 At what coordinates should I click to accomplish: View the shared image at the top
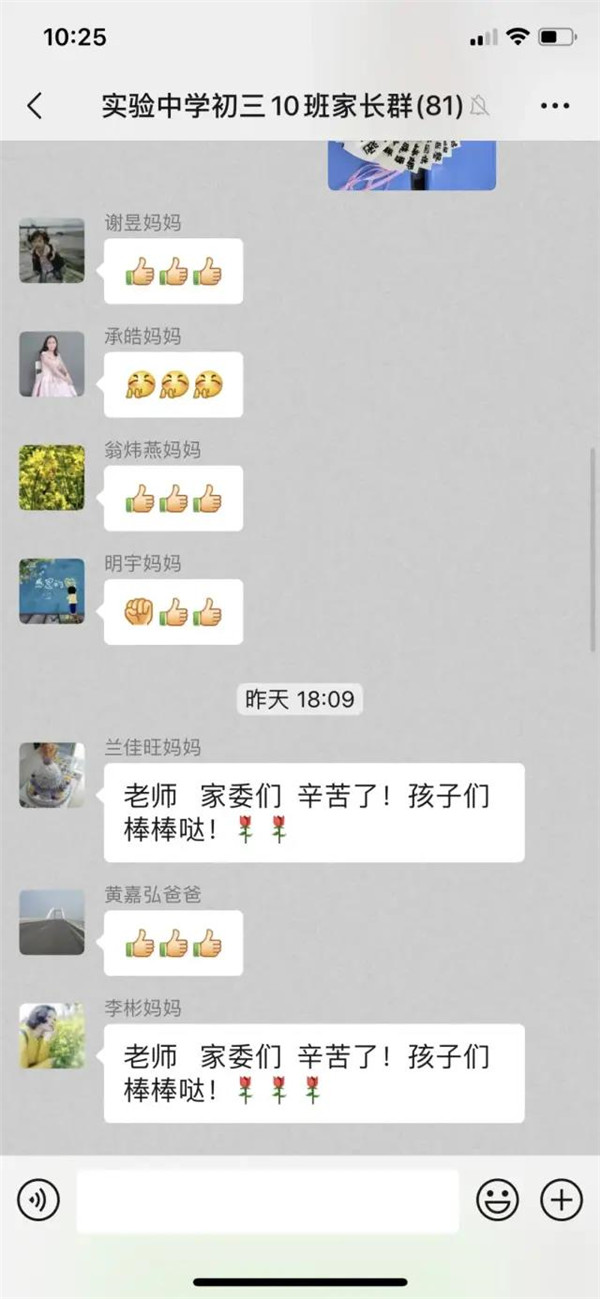[x=412, y=165]
